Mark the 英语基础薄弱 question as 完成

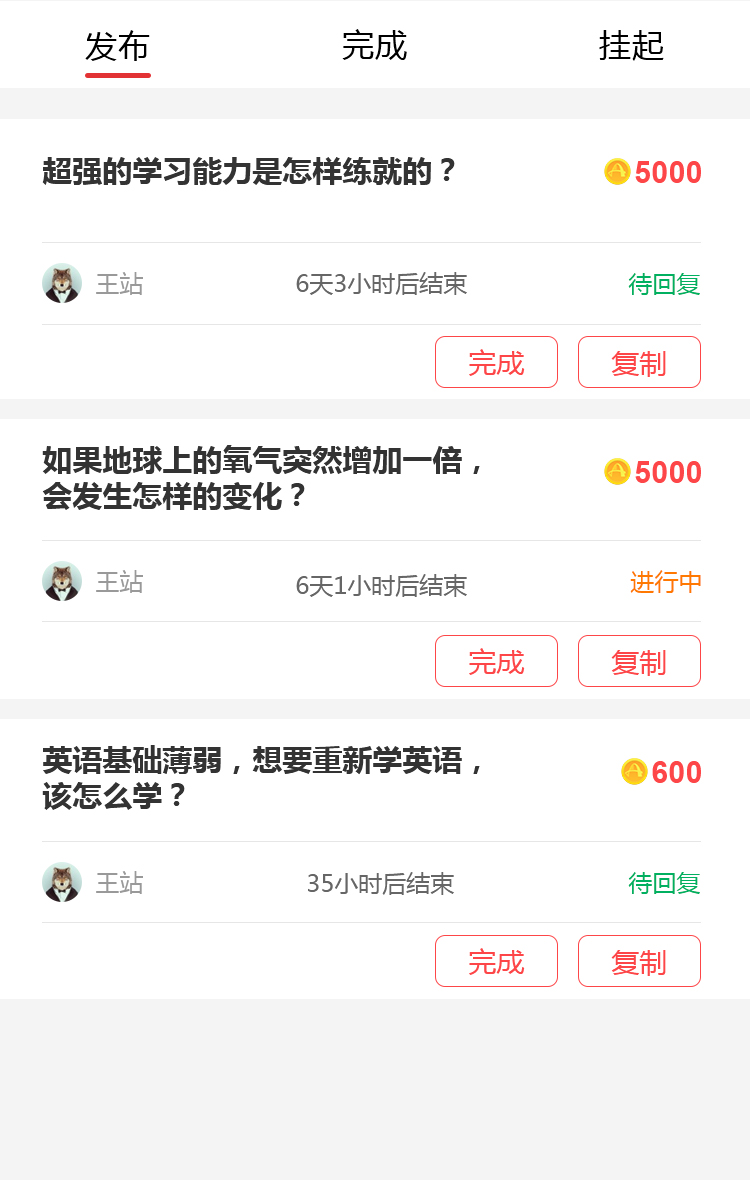point(496,961)
